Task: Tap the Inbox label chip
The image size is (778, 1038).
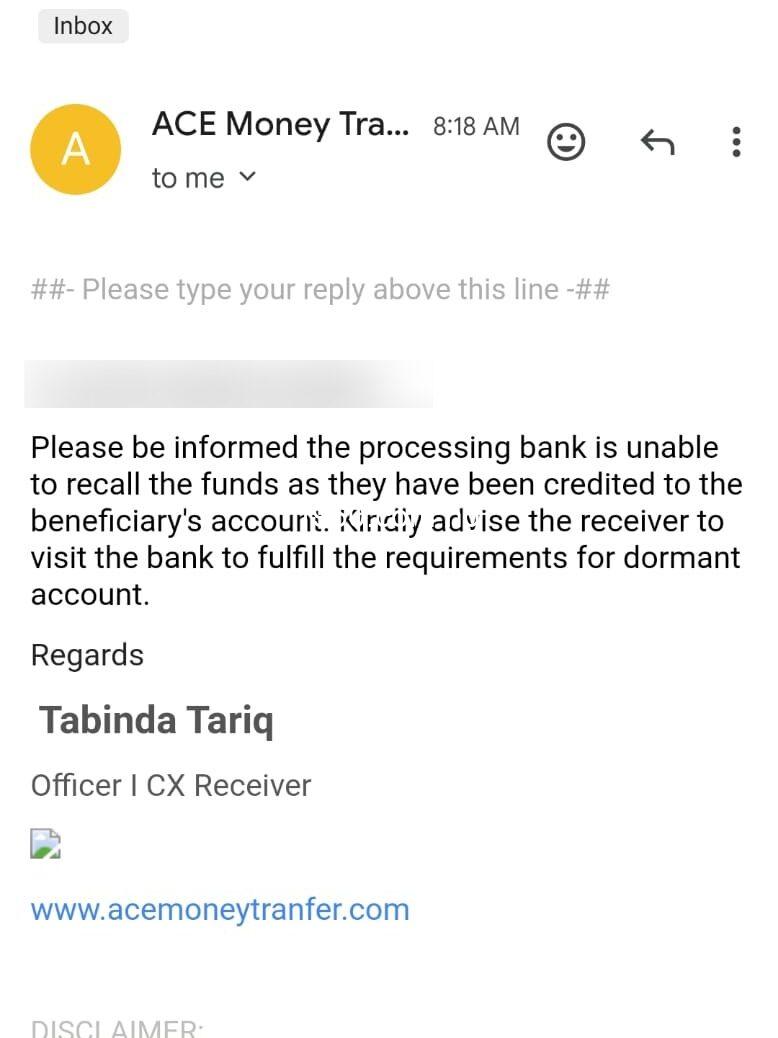Action: click(x=83, y=26)
